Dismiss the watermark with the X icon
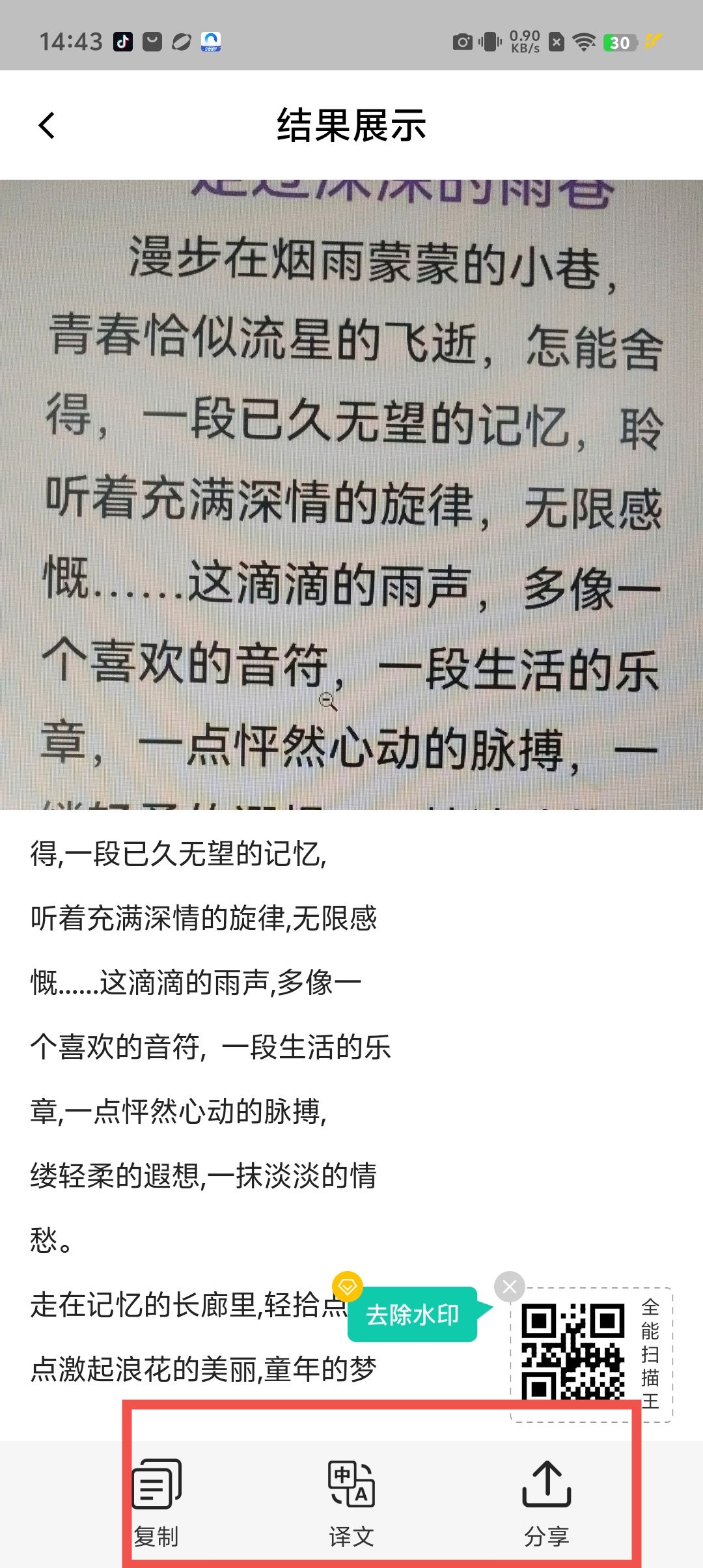 coord(510,1287)
